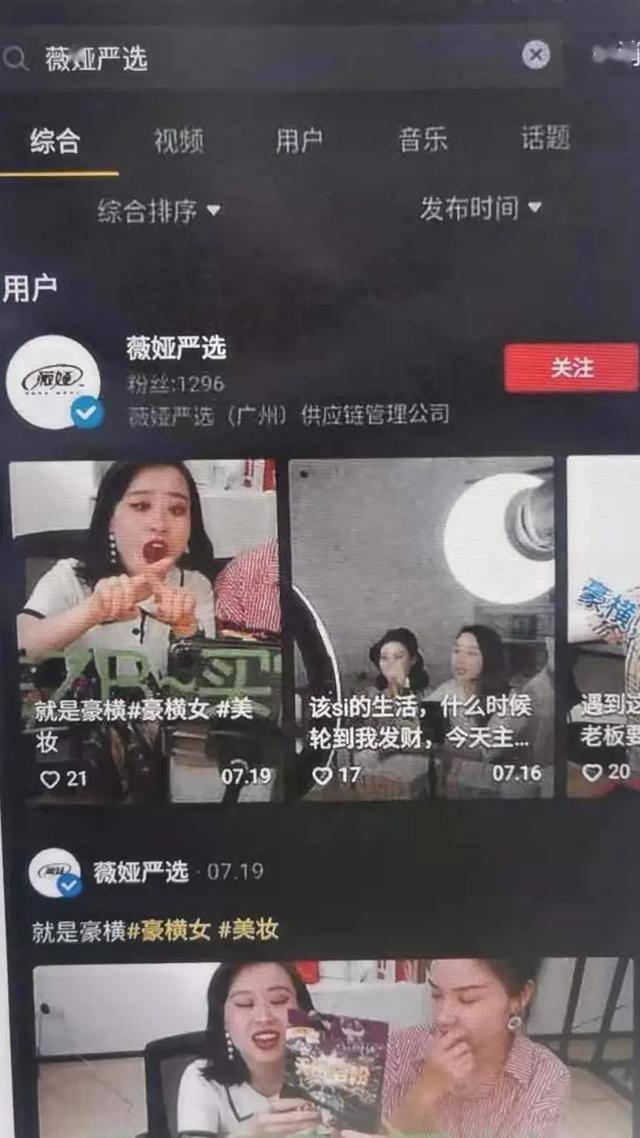Open the 薇娅严选 avatar on the 07.19 post

tap(55, 872)
